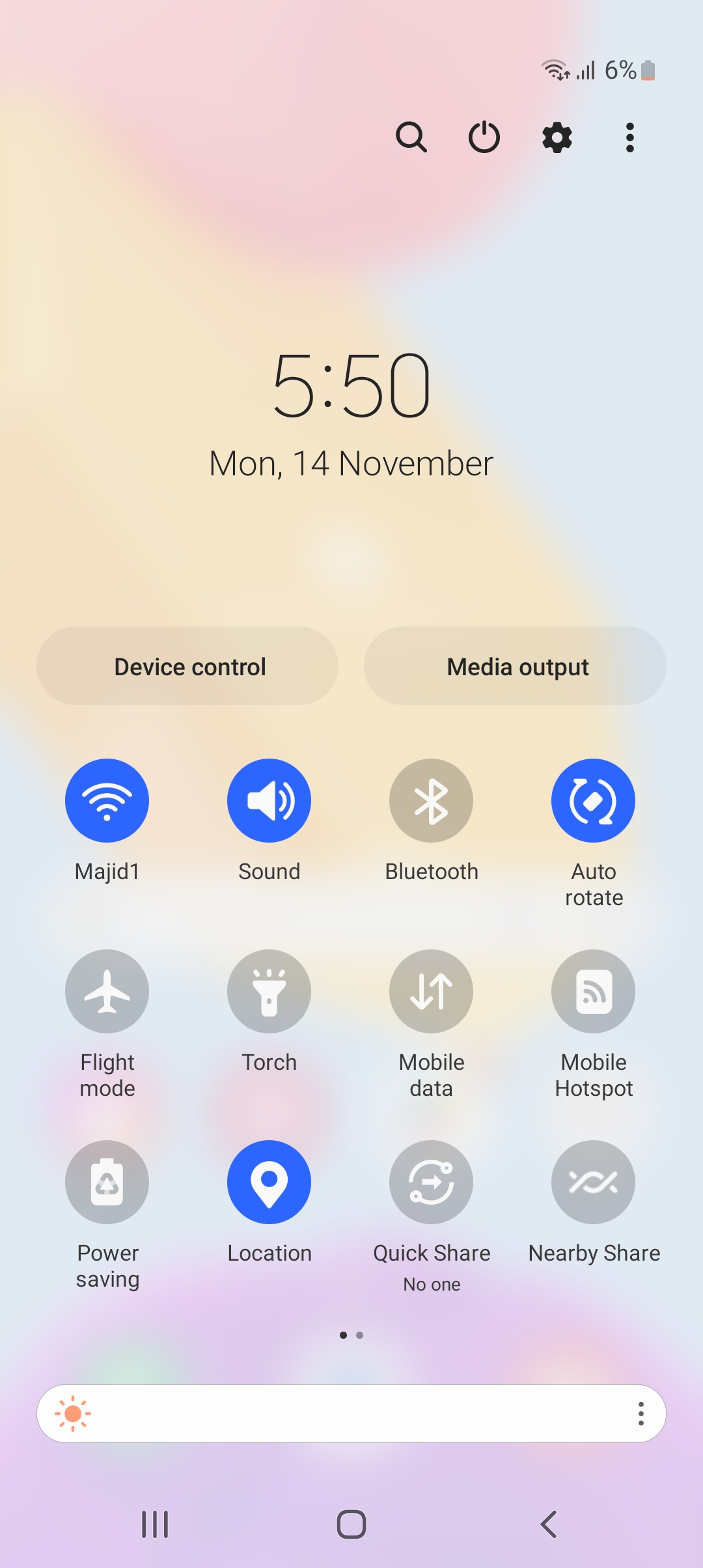Open brightness slider options menu
Viewport: 703px width, 1568px height.
tap(641, 1414)
